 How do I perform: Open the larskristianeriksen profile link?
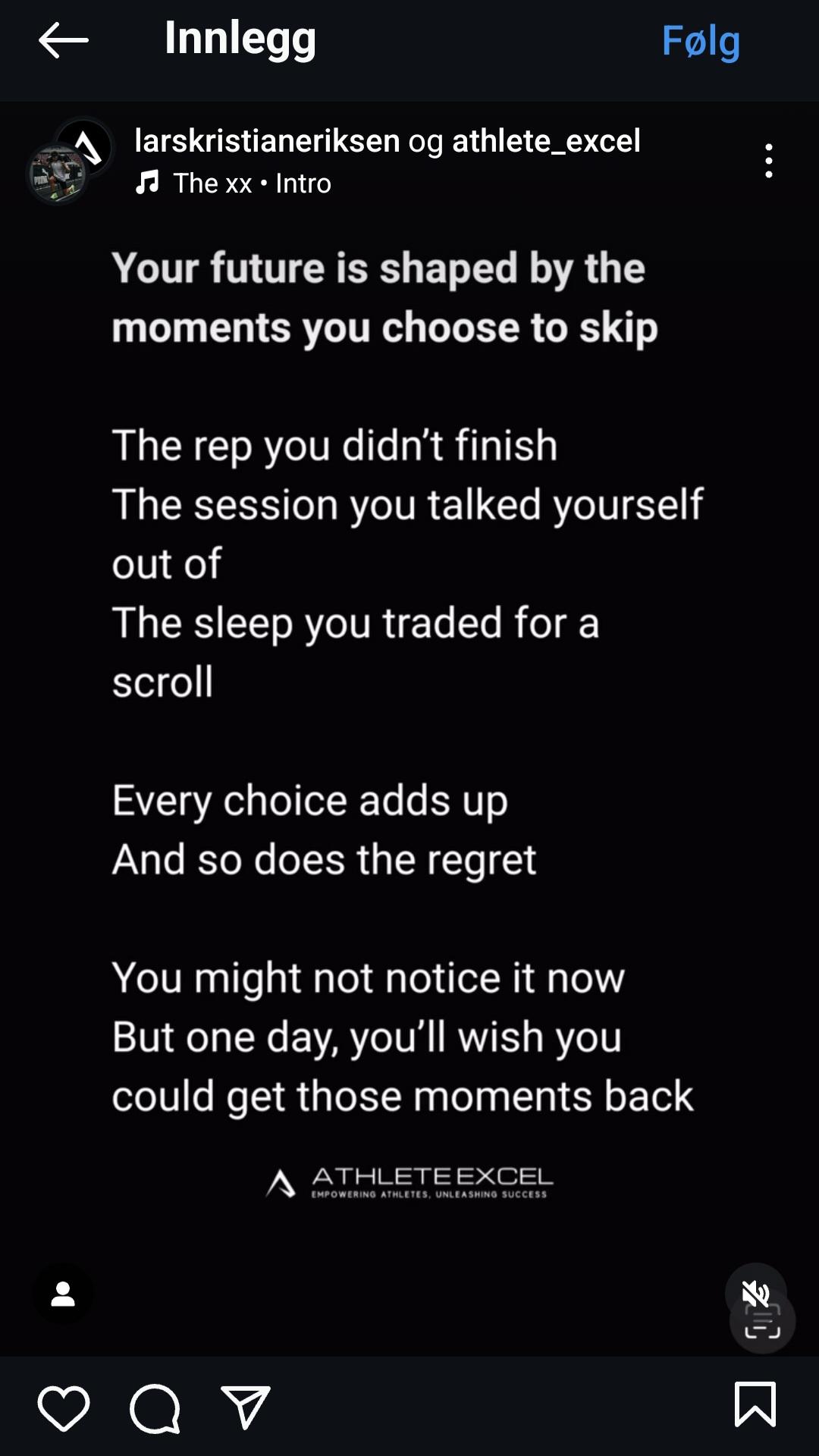[267, 141]
